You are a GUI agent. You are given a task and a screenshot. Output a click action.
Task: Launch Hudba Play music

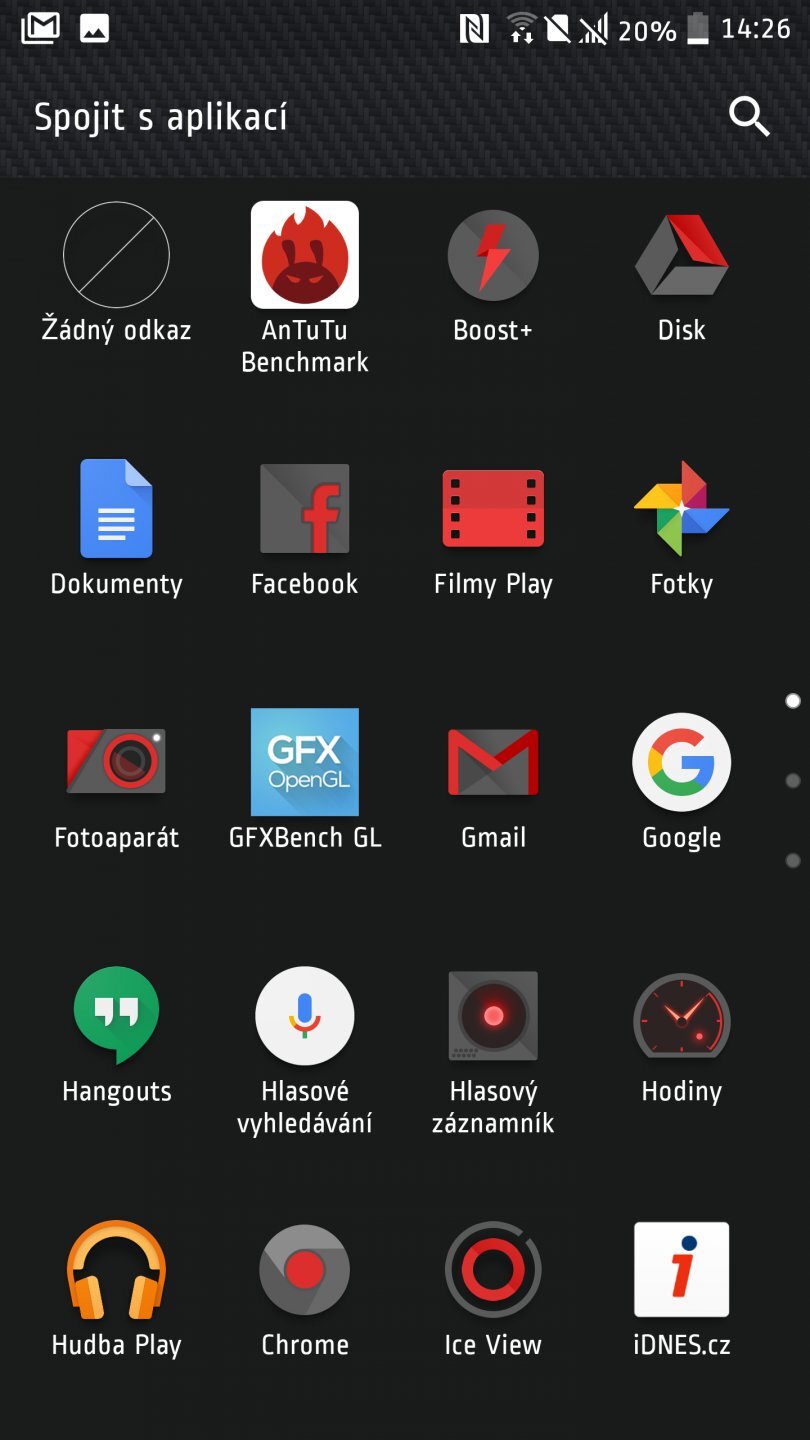pyautogui.click(x=116, y=1270)
